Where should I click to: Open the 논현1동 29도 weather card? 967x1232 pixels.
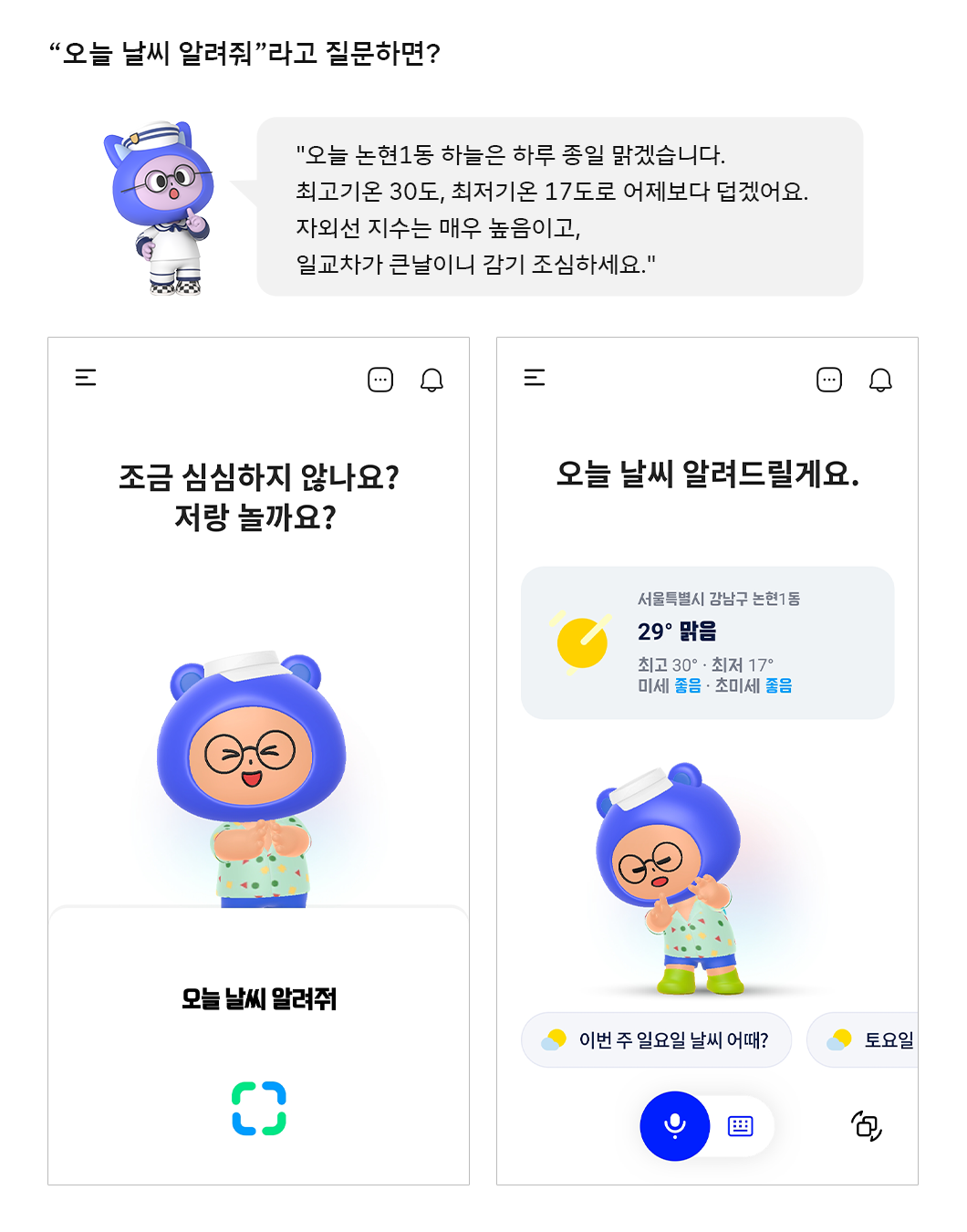pos(707,642)
